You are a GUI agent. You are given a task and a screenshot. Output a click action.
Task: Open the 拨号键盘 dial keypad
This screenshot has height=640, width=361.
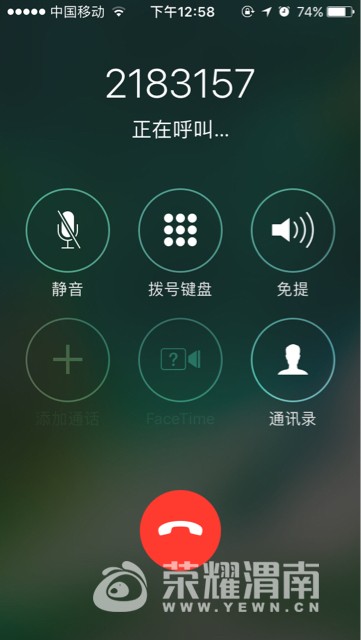pyautogui.click(x=180, y=231)
